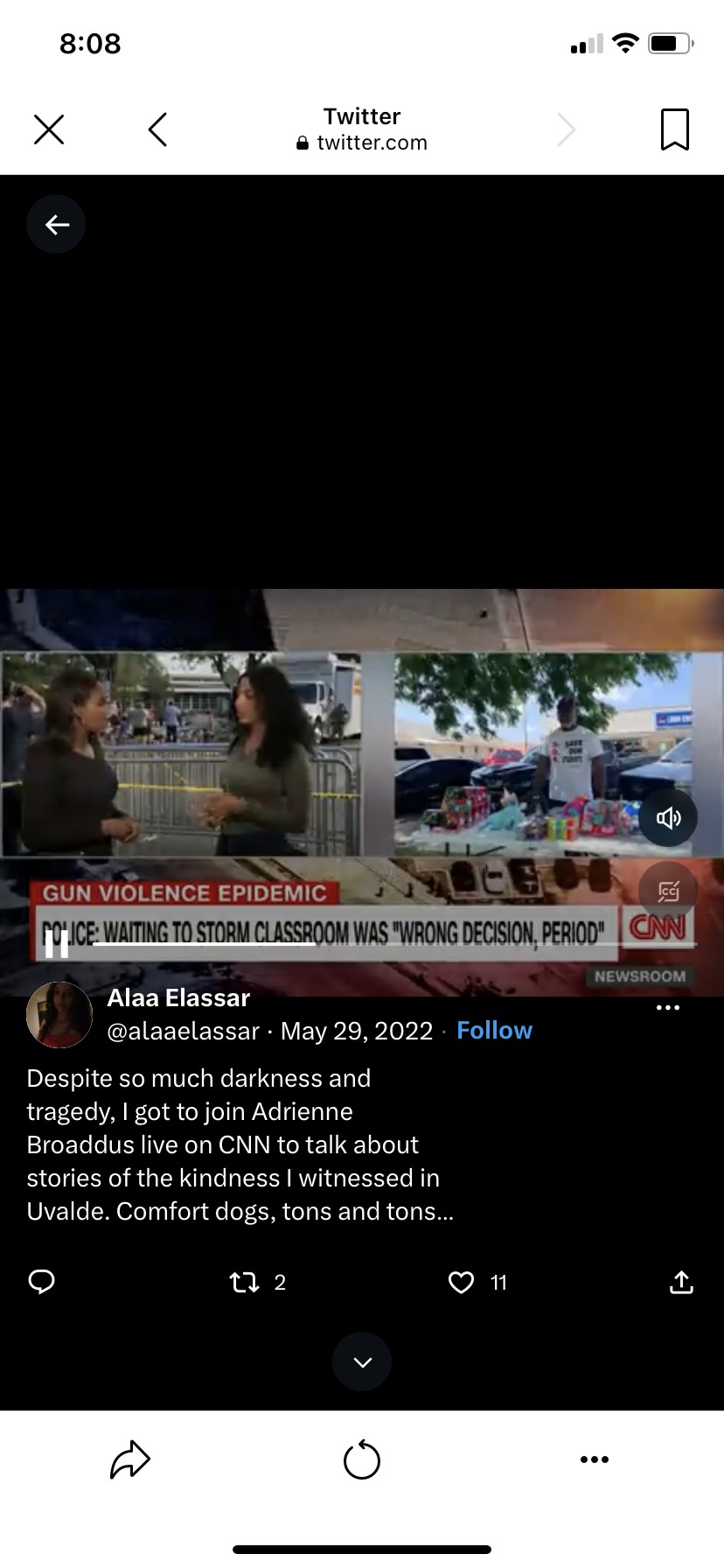The width and height of the screenshot is (724, 1568).
Task: Return to previous Twitter screen via arrow
Action: coord(56,225)
